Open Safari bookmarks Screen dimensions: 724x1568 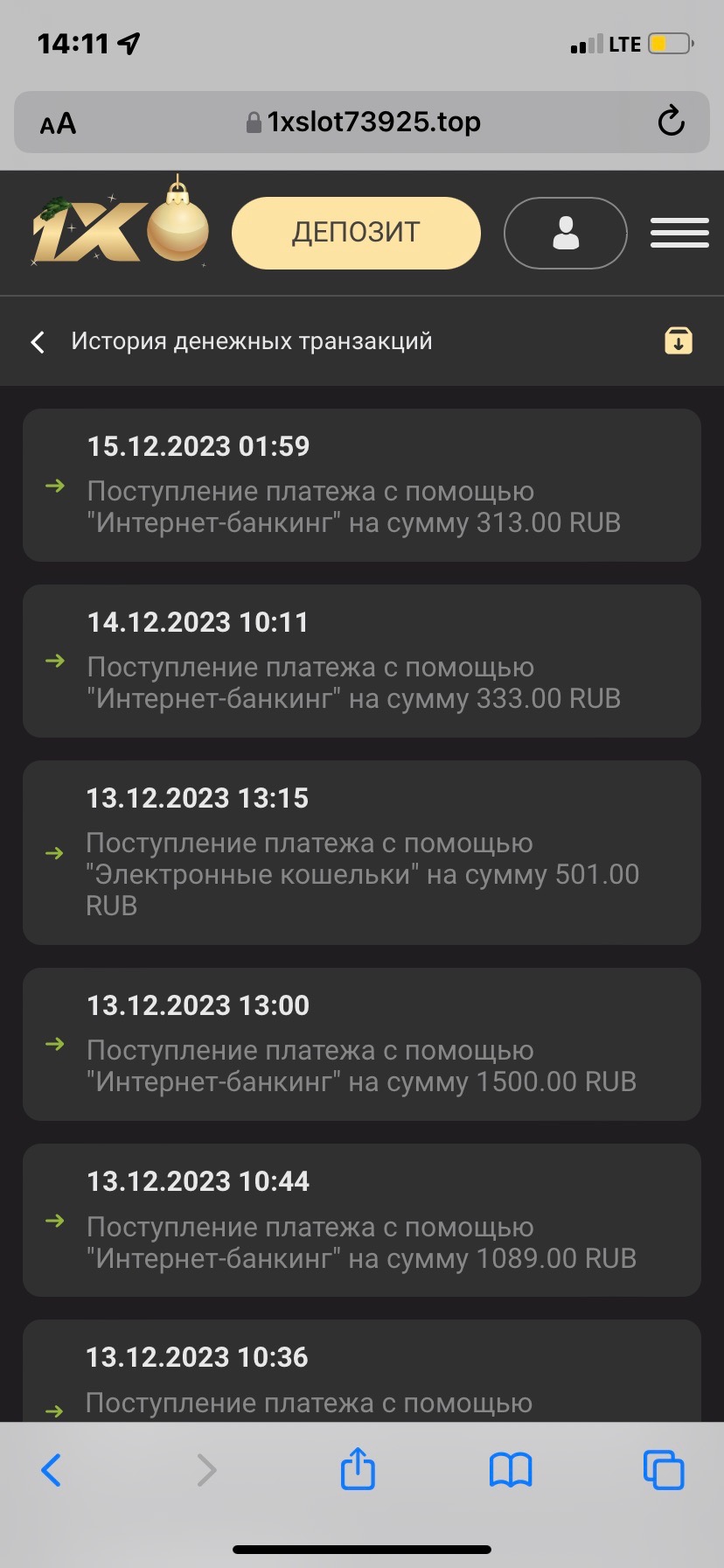click(511, 1470)
